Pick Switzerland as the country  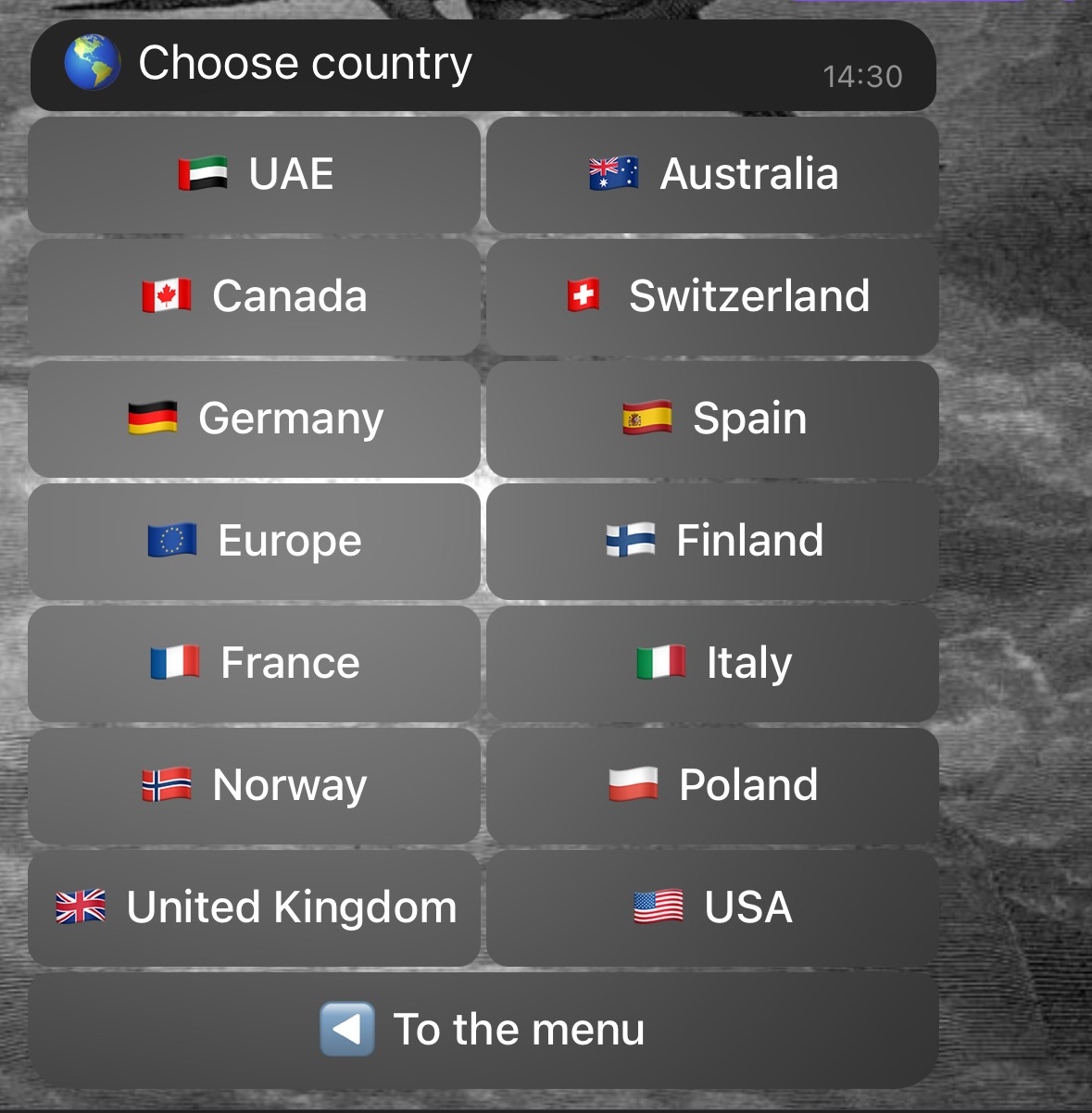coord(712,296)
